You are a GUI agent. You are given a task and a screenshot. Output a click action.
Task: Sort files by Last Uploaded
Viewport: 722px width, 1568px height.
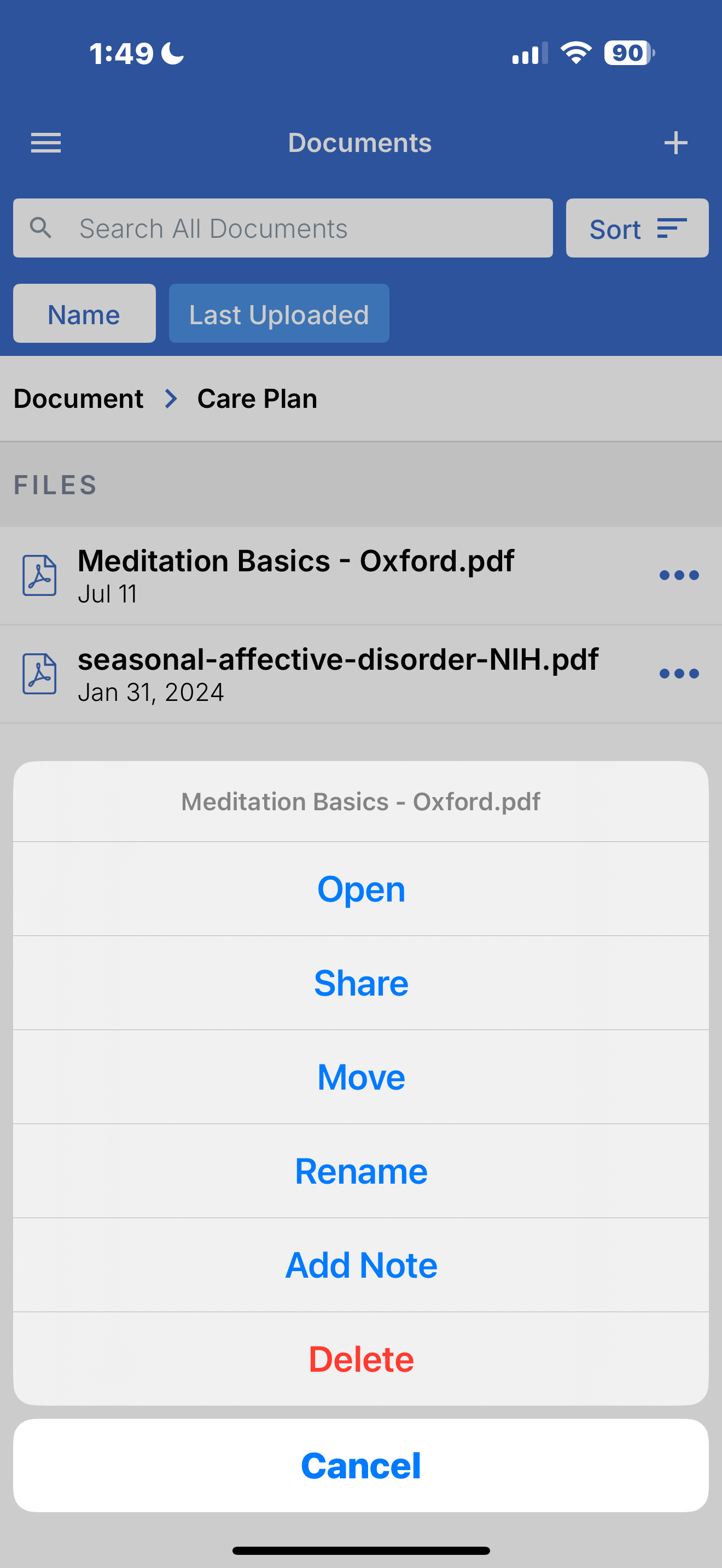pos(279,313)
